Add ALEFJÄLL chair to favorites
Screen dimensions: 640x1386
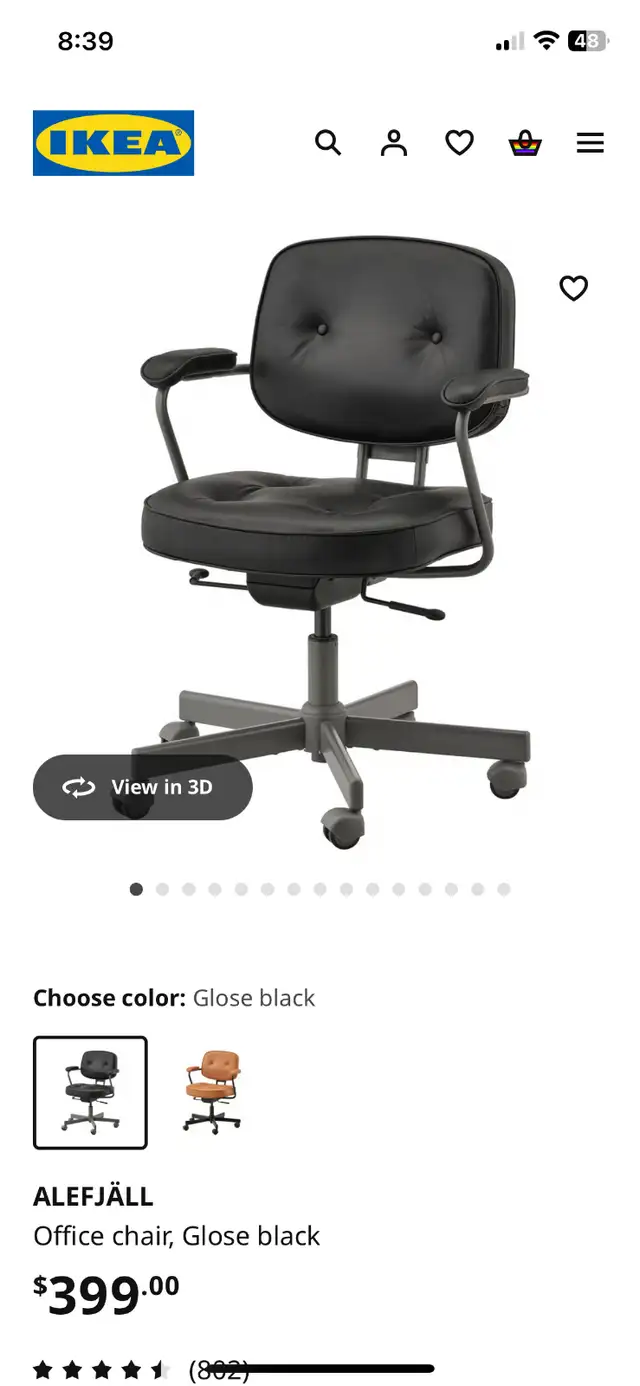point(573,288)
